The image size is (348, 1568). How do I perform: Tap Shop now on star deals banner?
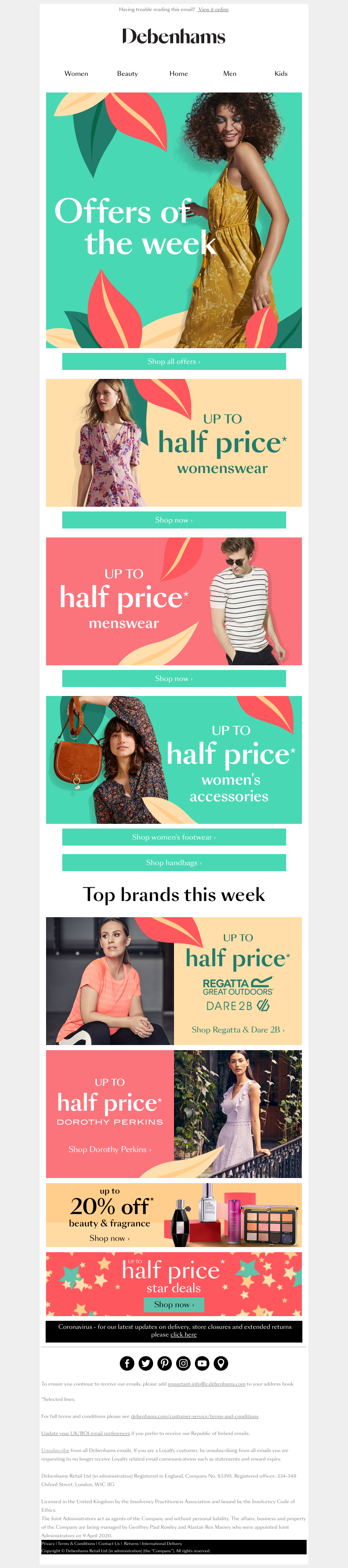[174, 1305]
